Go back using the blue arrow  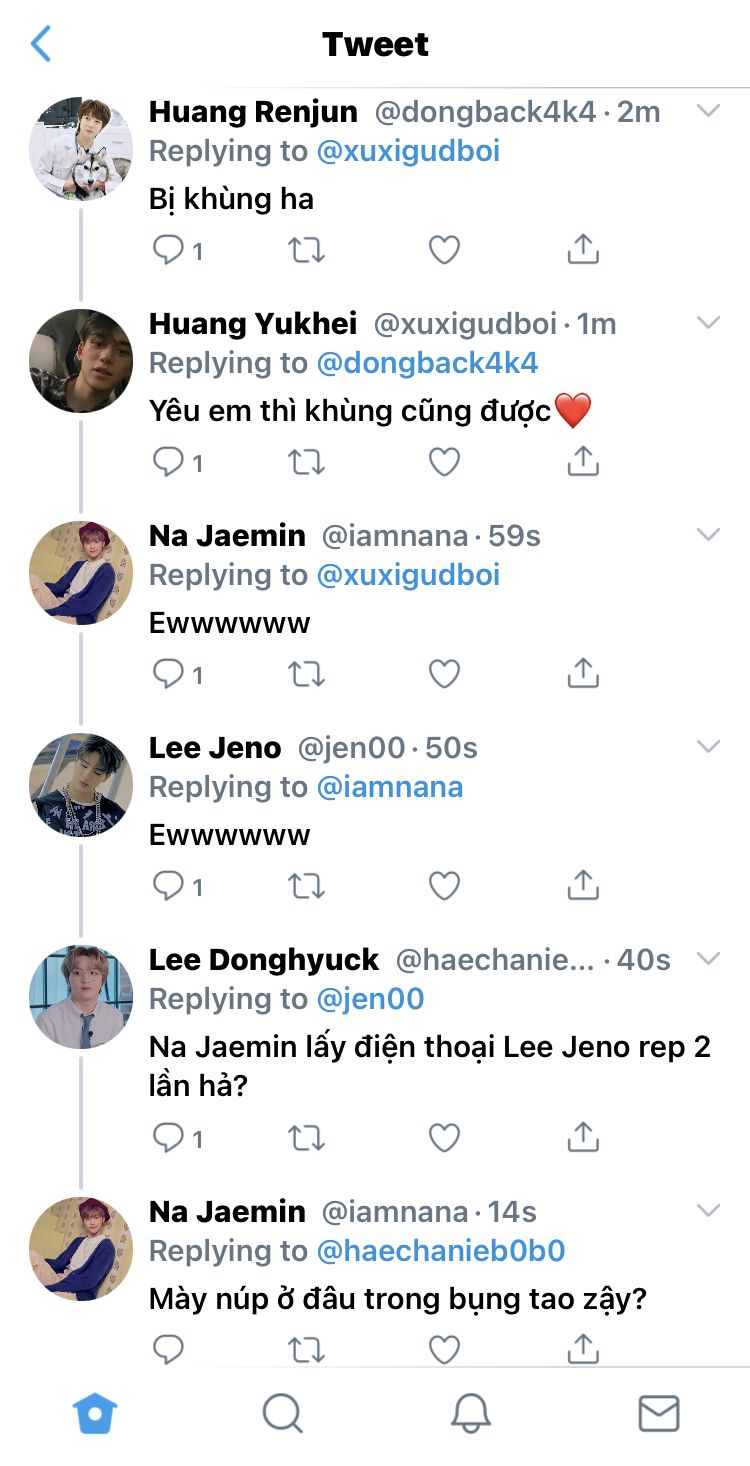tap(41, 44)
